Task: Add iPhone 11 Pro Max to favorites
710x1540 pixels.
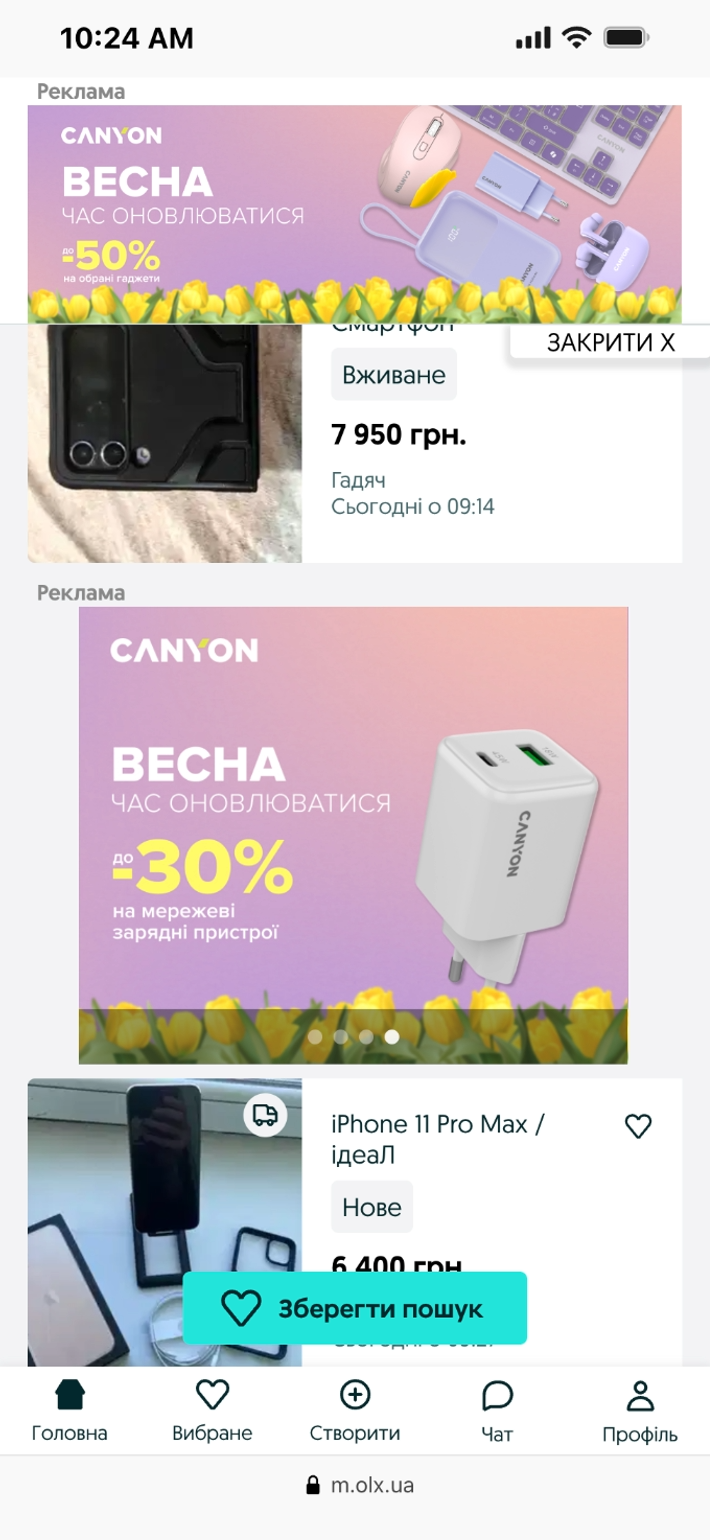Action: [638, 1127]
